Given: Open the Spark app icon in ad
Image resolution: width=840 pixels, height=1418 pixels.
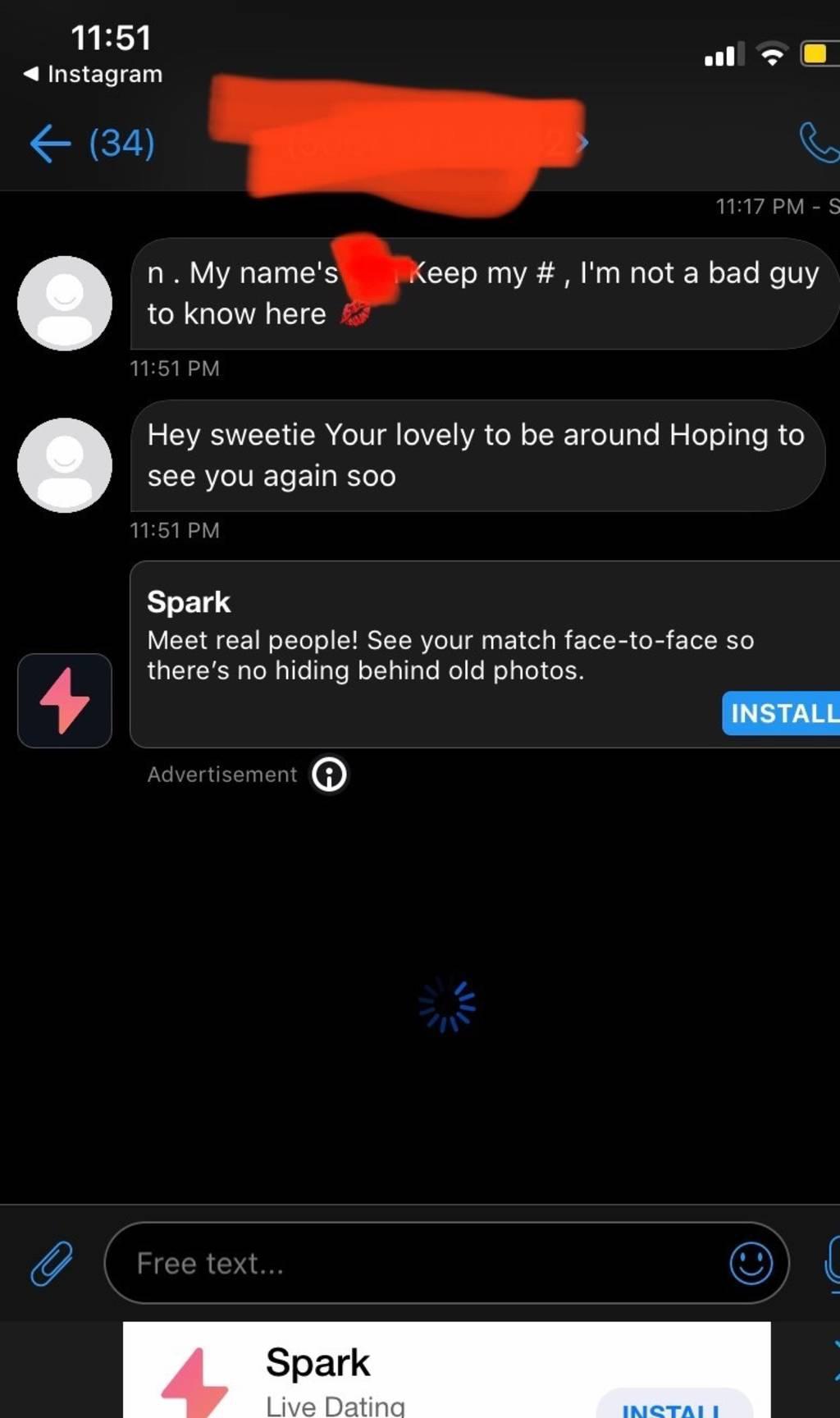Looking at the screenshot, I should (65, 700).
